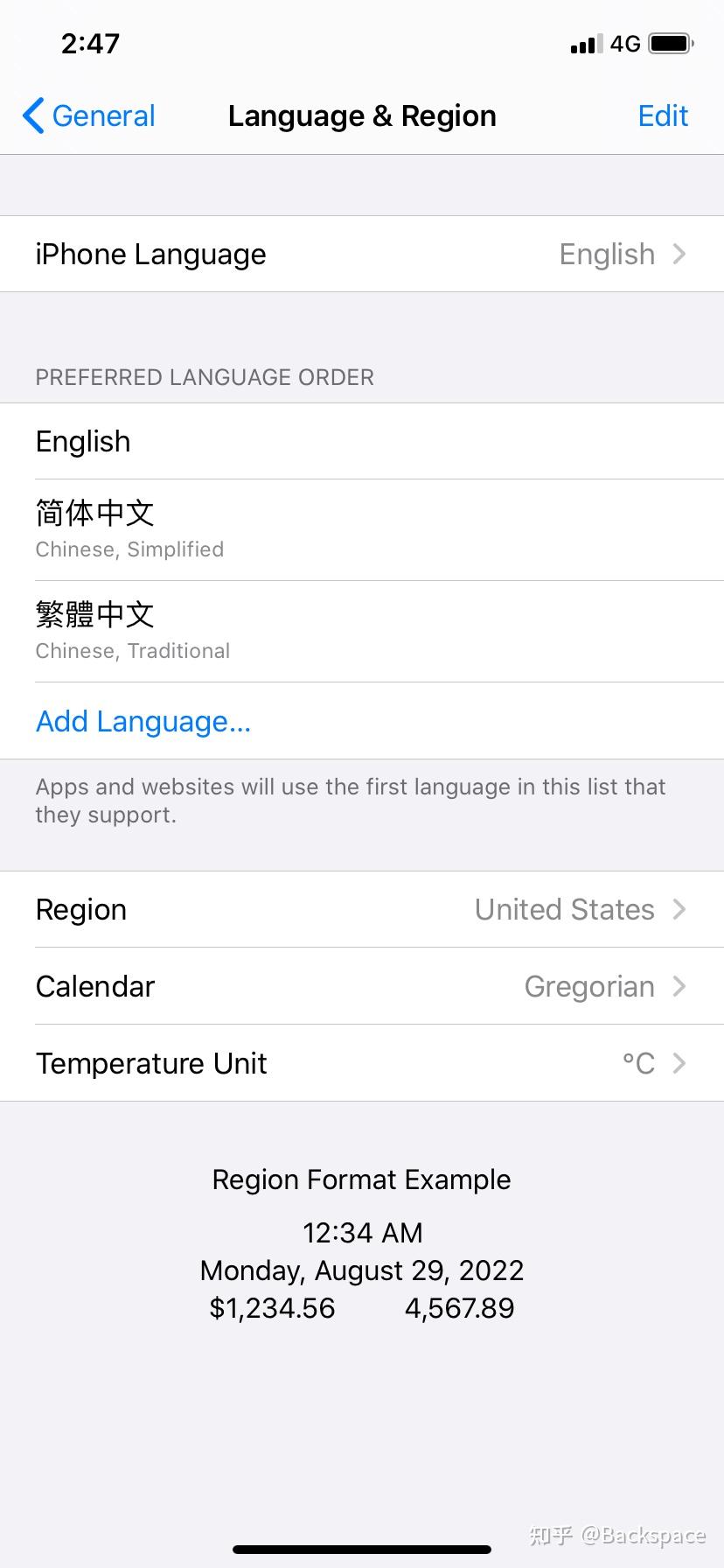Add a new language
This screenshot has height=1568, width=724.
143,721
